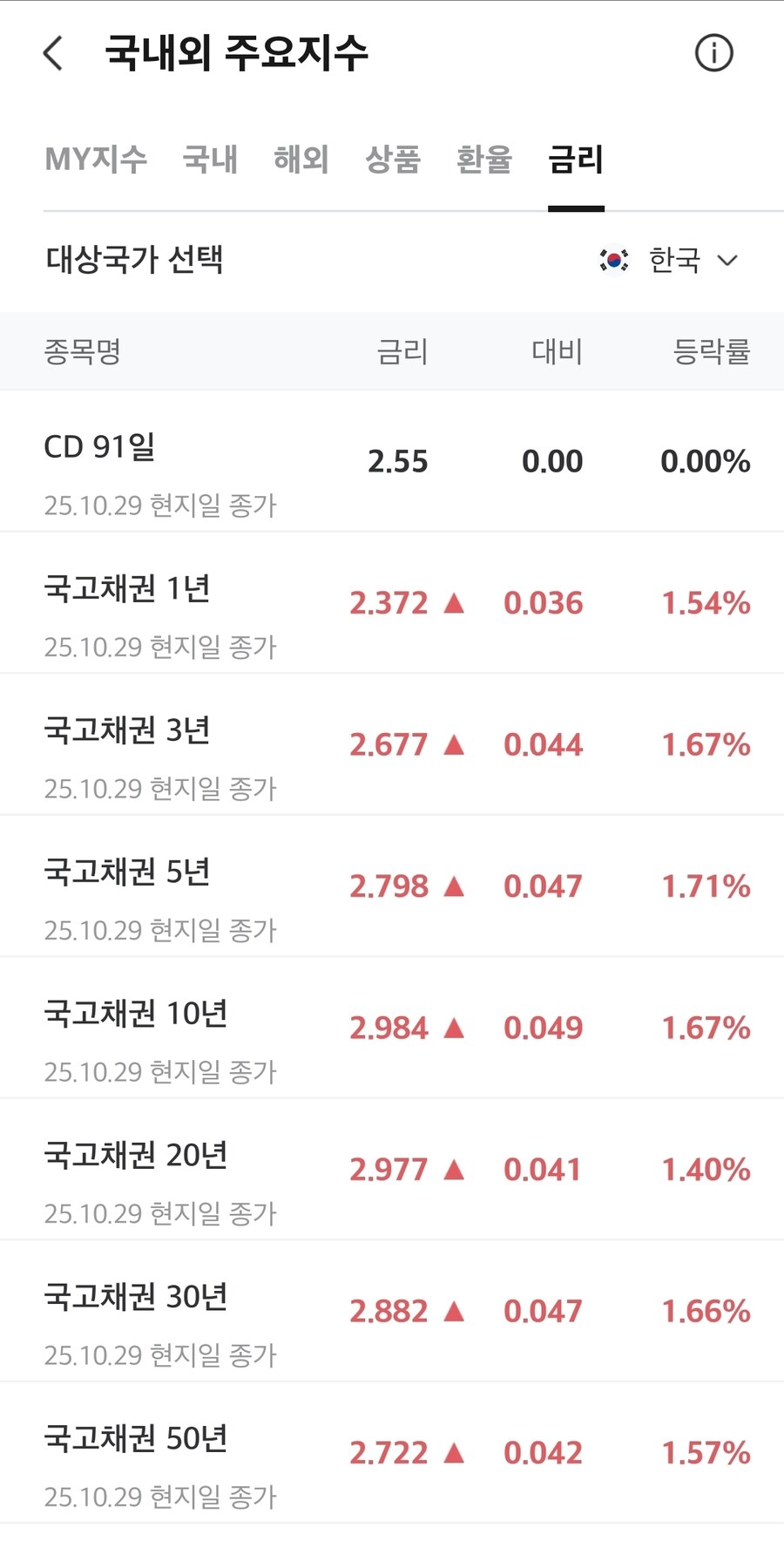Switch to the 환율 tab
The image size is (784, 1548).
[484, 160]
